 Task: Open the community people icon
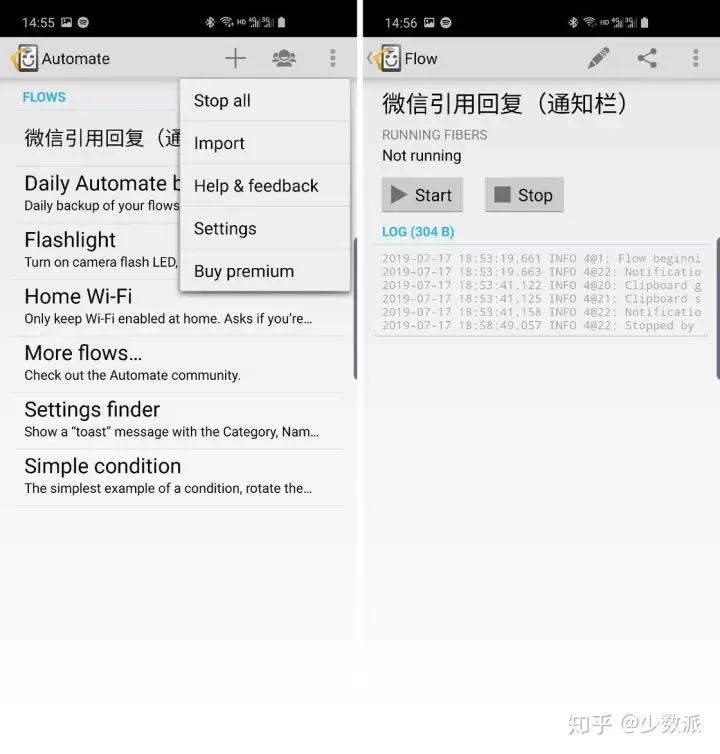pyautogui.click(x=284, y=59)
